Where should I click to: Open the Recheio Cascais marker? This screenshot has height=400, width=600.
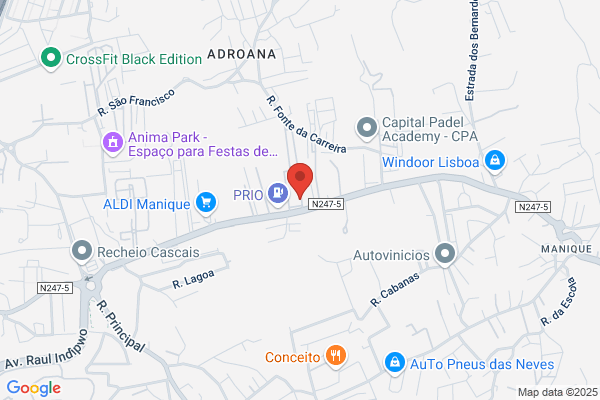pyautogui.click(x=82, y=252)
